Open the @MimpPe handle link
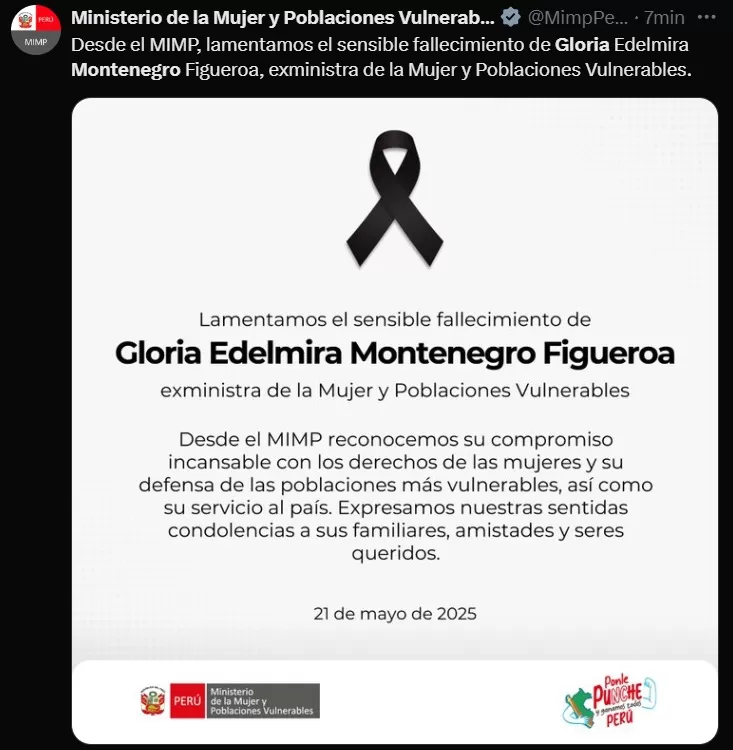Viewport: 733px width, 750px height. (579, 18)
